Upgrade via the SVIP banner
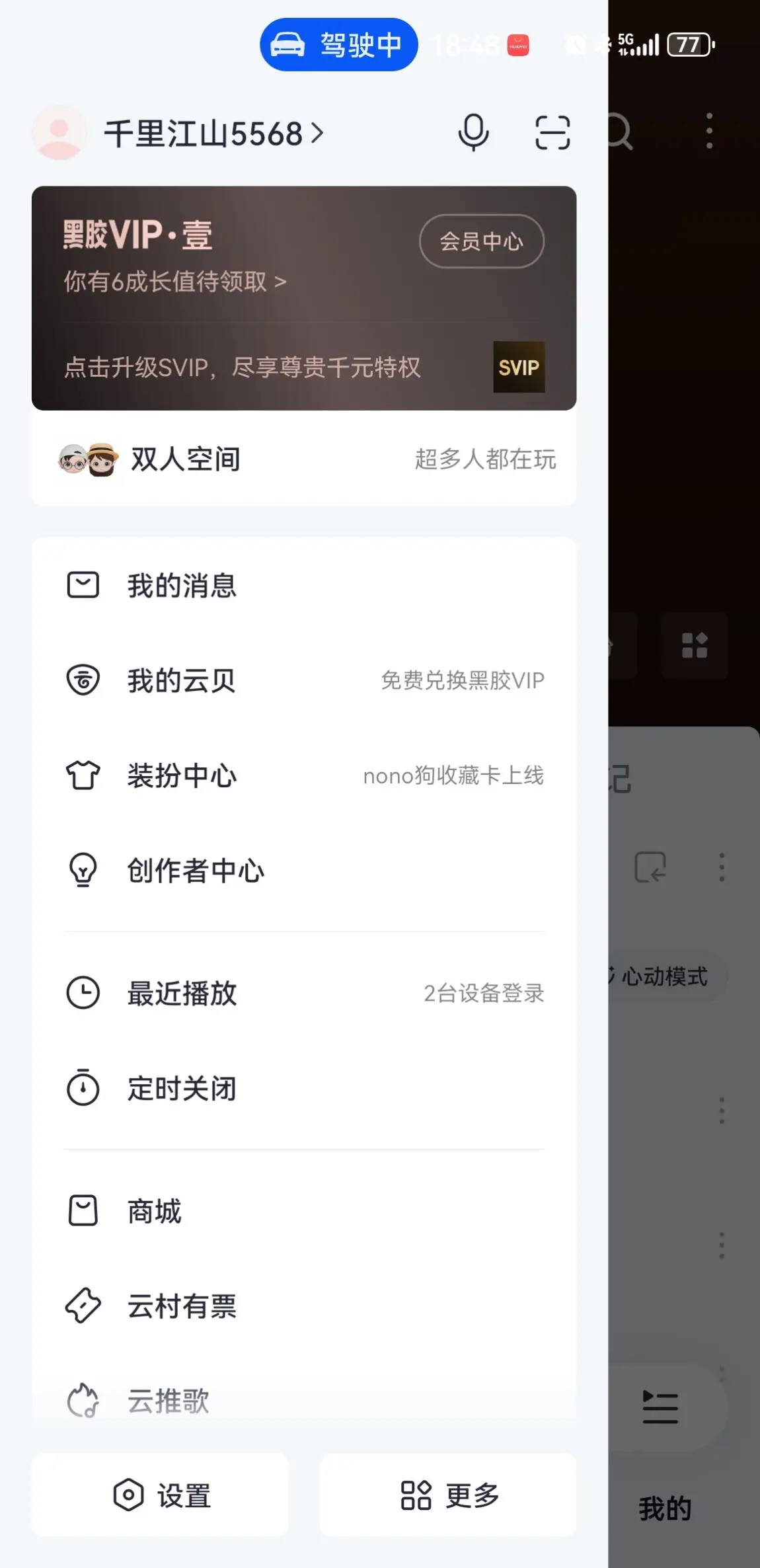Viewport: 760px width, 1568px height. pyautogui.click(x=304, y=368)
